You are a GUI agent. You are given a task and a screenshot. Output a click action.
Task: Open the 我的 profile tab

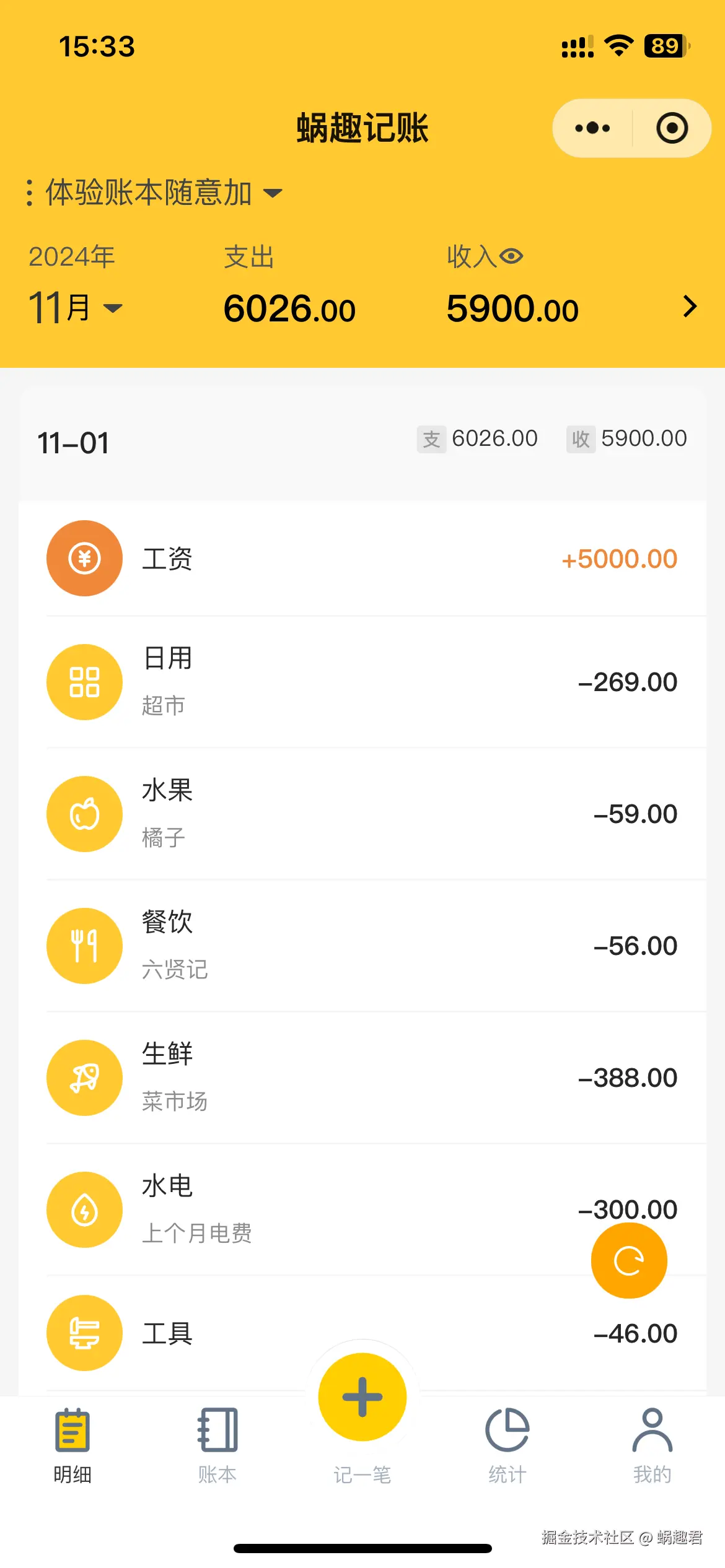(652, 1446)
